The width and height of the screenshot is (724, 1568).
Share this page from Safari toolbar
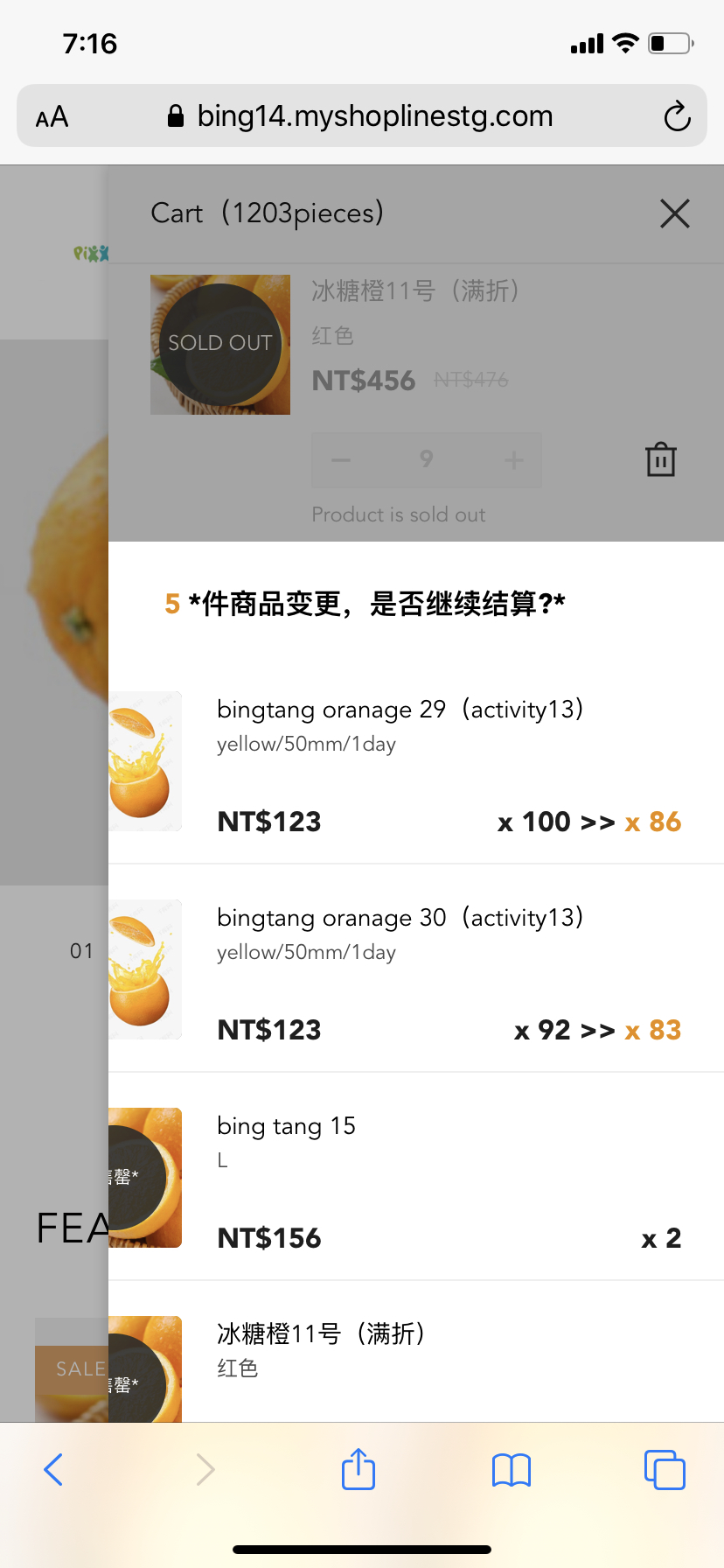point(359,1468)
